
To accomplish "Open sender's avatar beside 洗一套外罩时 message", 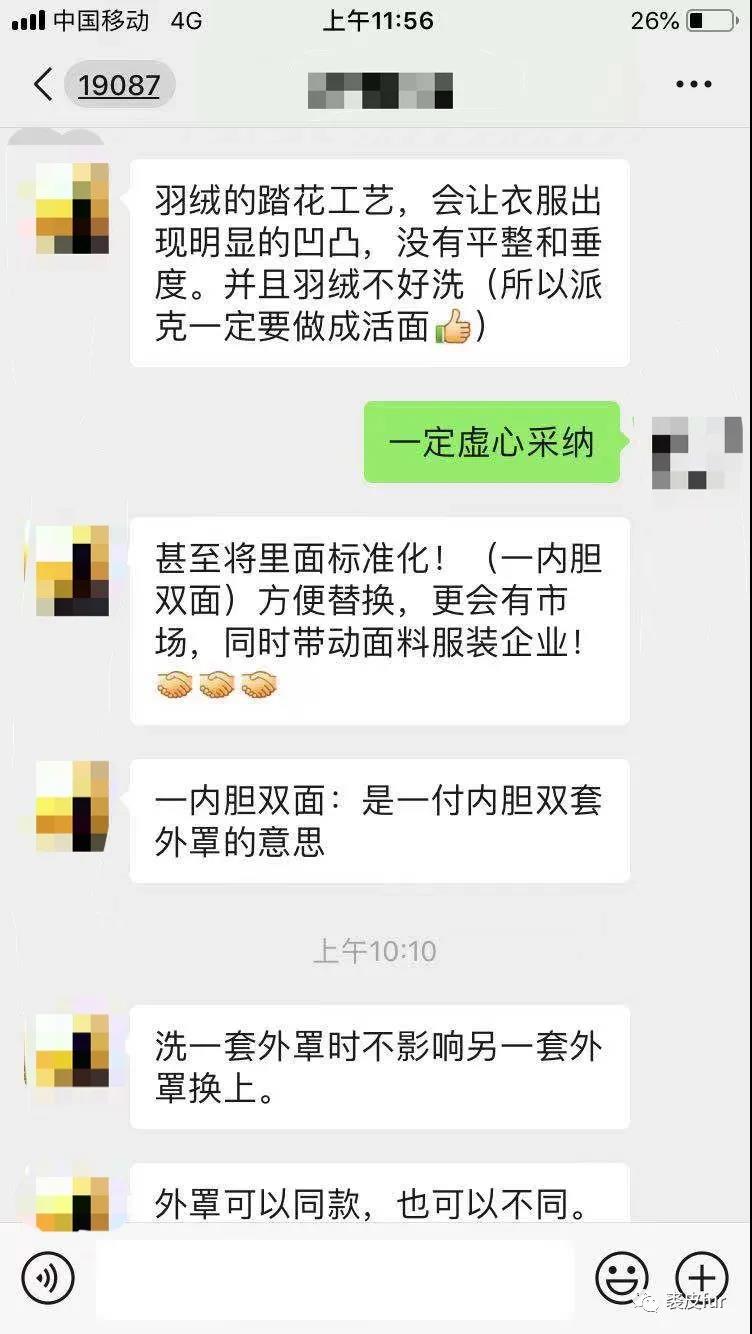I will click(72, 1050).
